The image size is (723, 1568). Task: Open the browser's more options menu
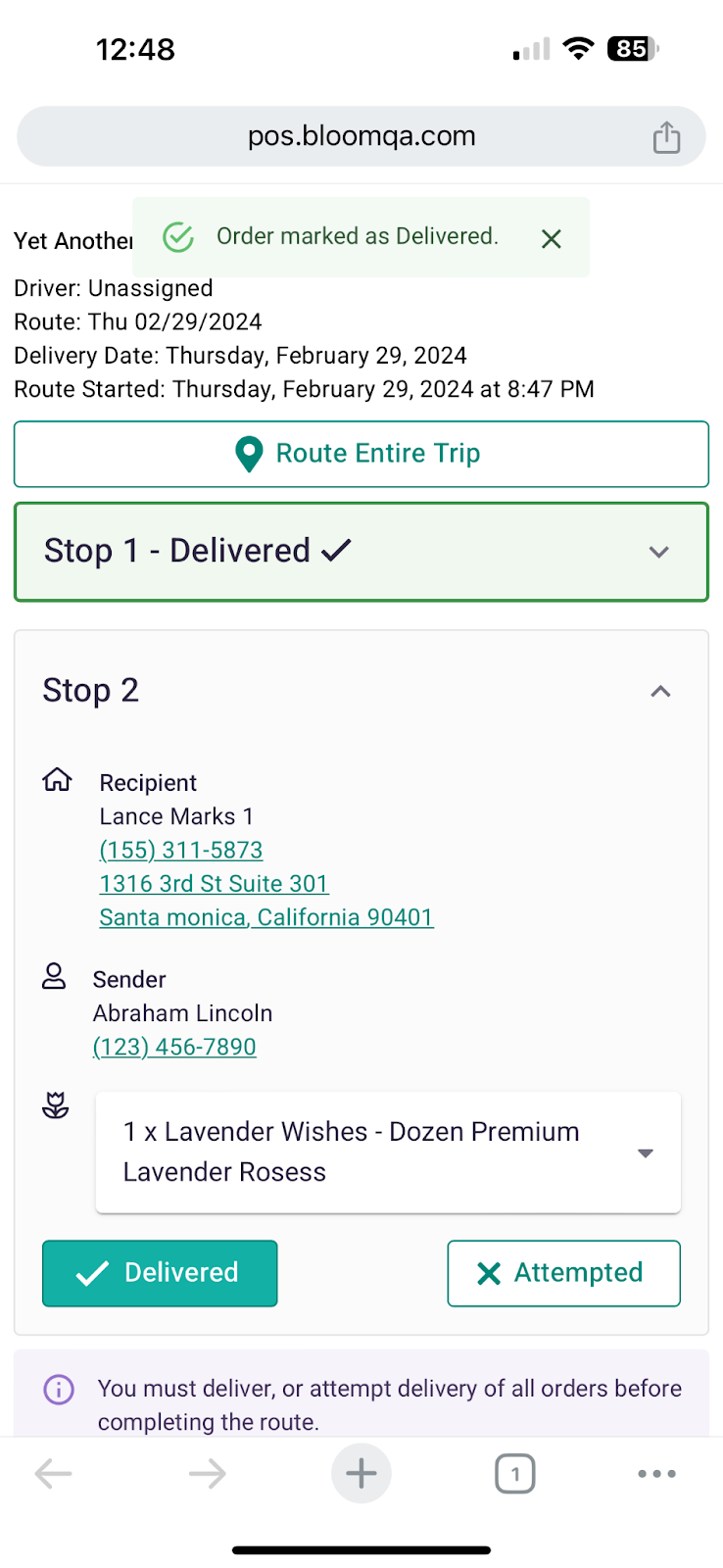656,1473
